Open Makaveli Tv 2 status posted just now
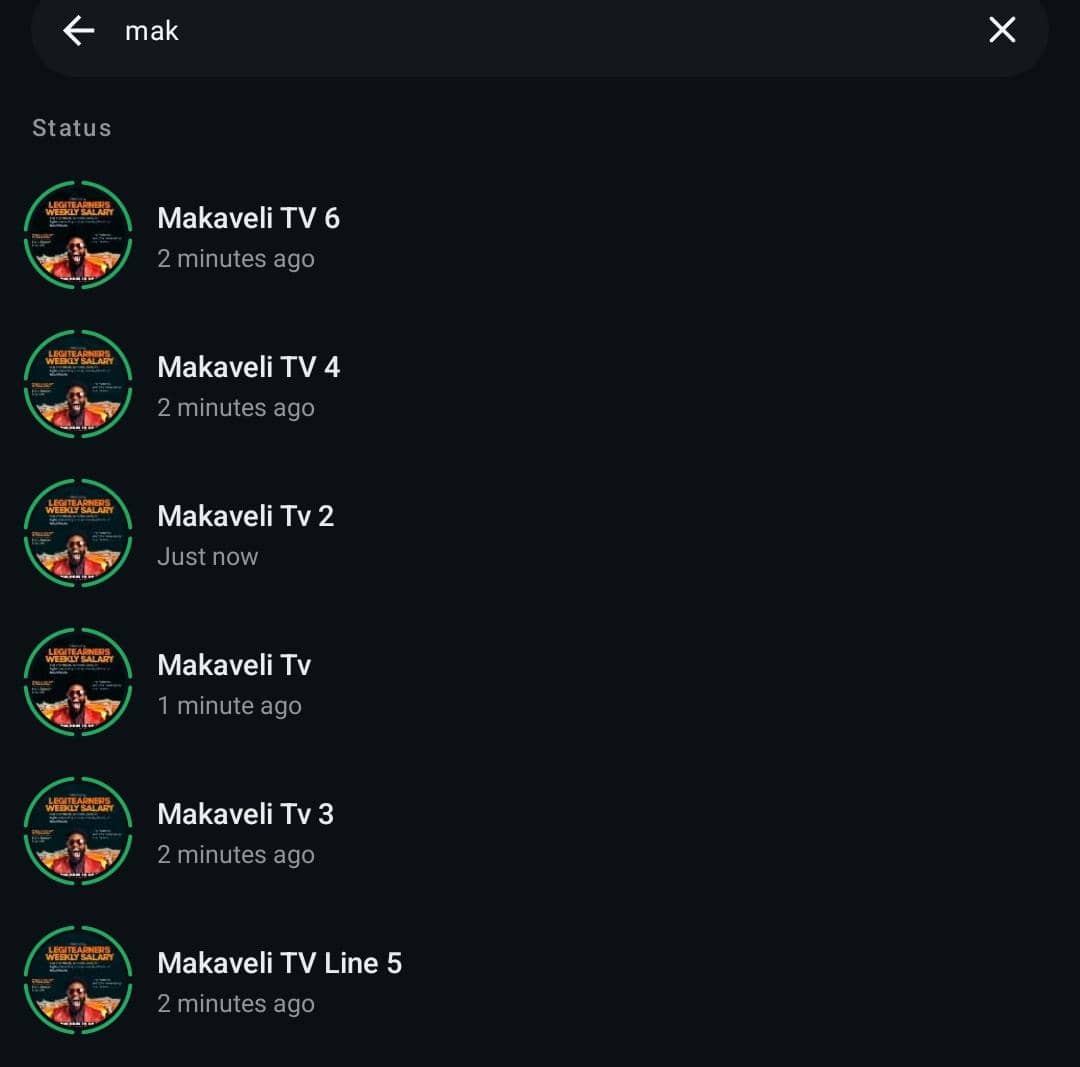The height and width of the screenshot is (1067, 1080). point(245,534)
